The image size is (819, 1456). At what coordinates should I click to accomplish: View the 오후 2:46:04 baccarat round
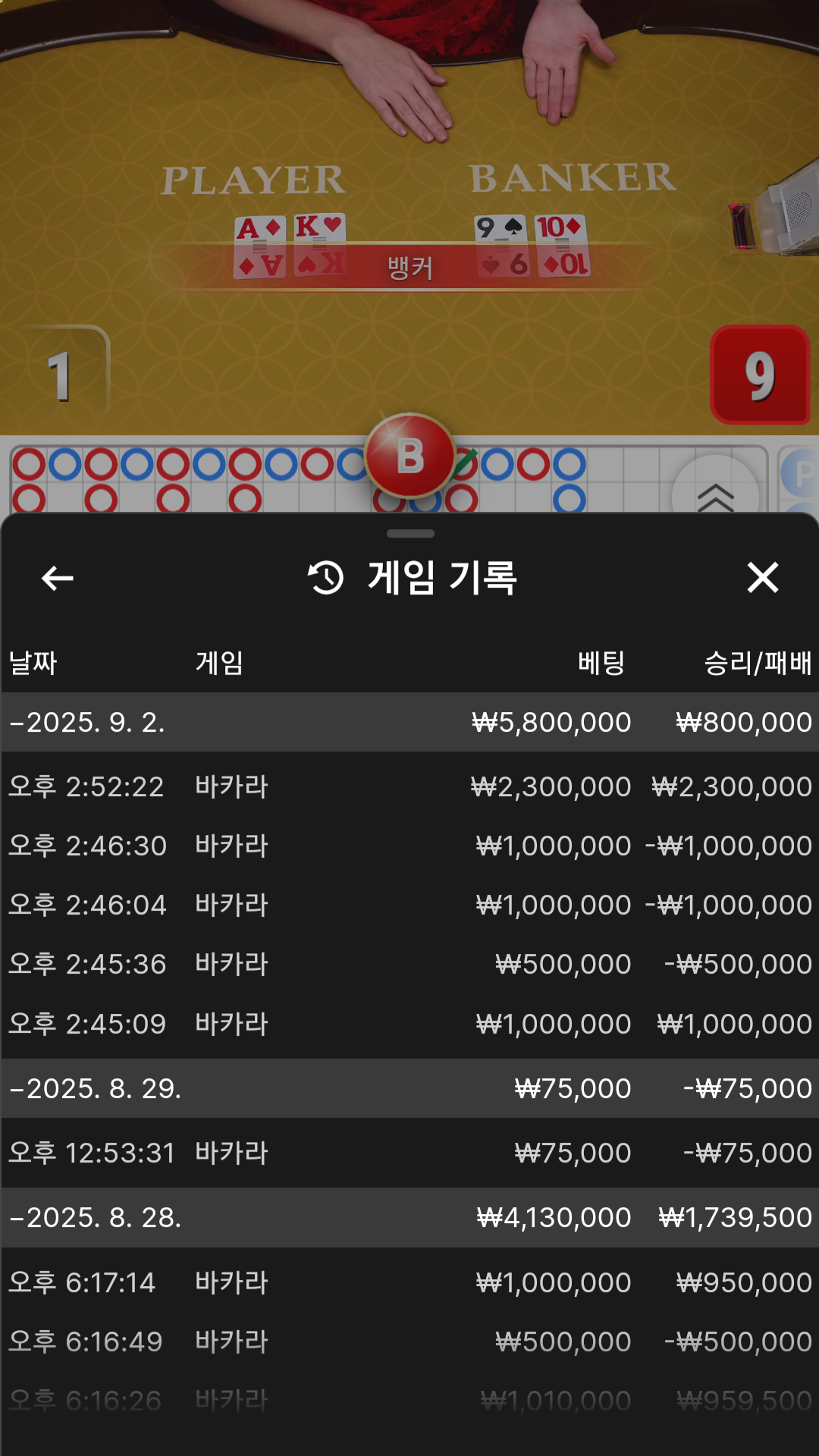point(409,905)
